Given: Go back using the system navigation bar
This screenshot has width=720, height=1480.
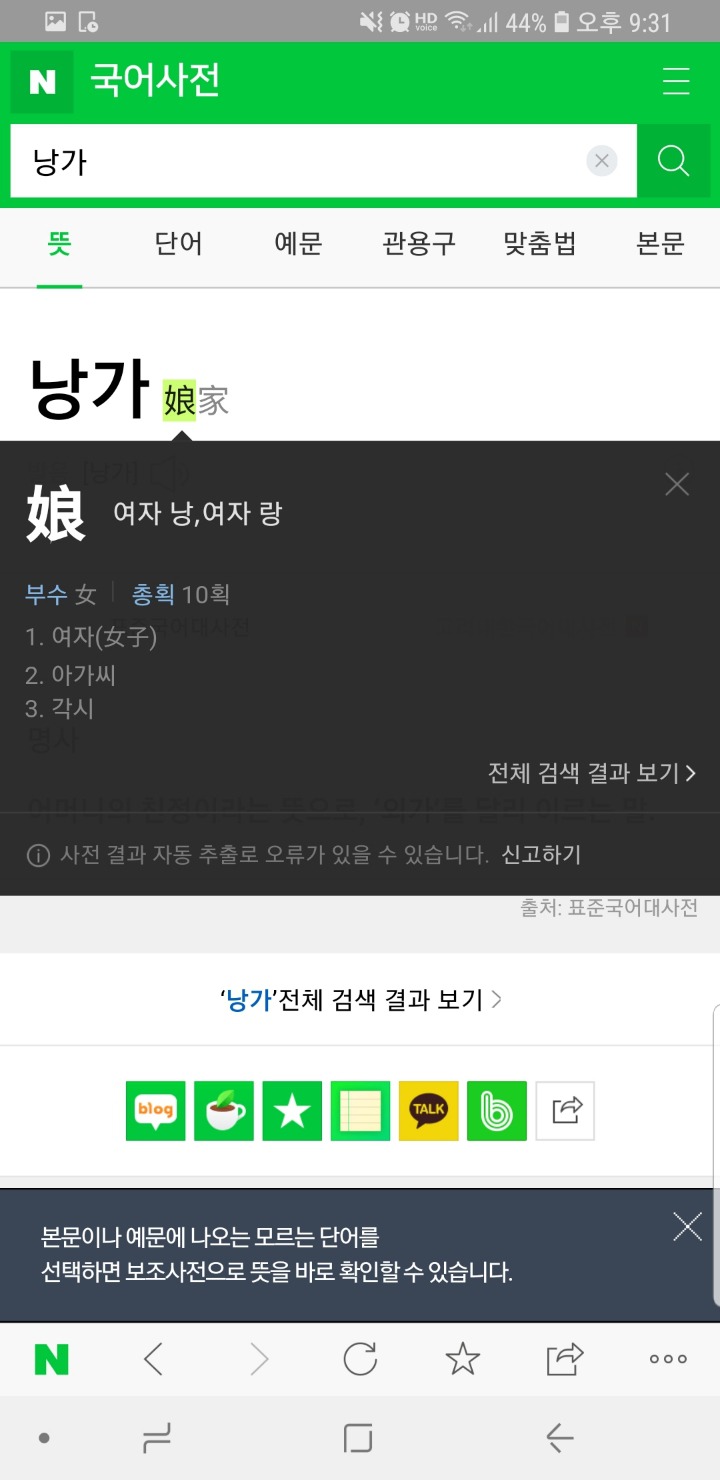Looking at the screenshot, I should coord(560,1439).
